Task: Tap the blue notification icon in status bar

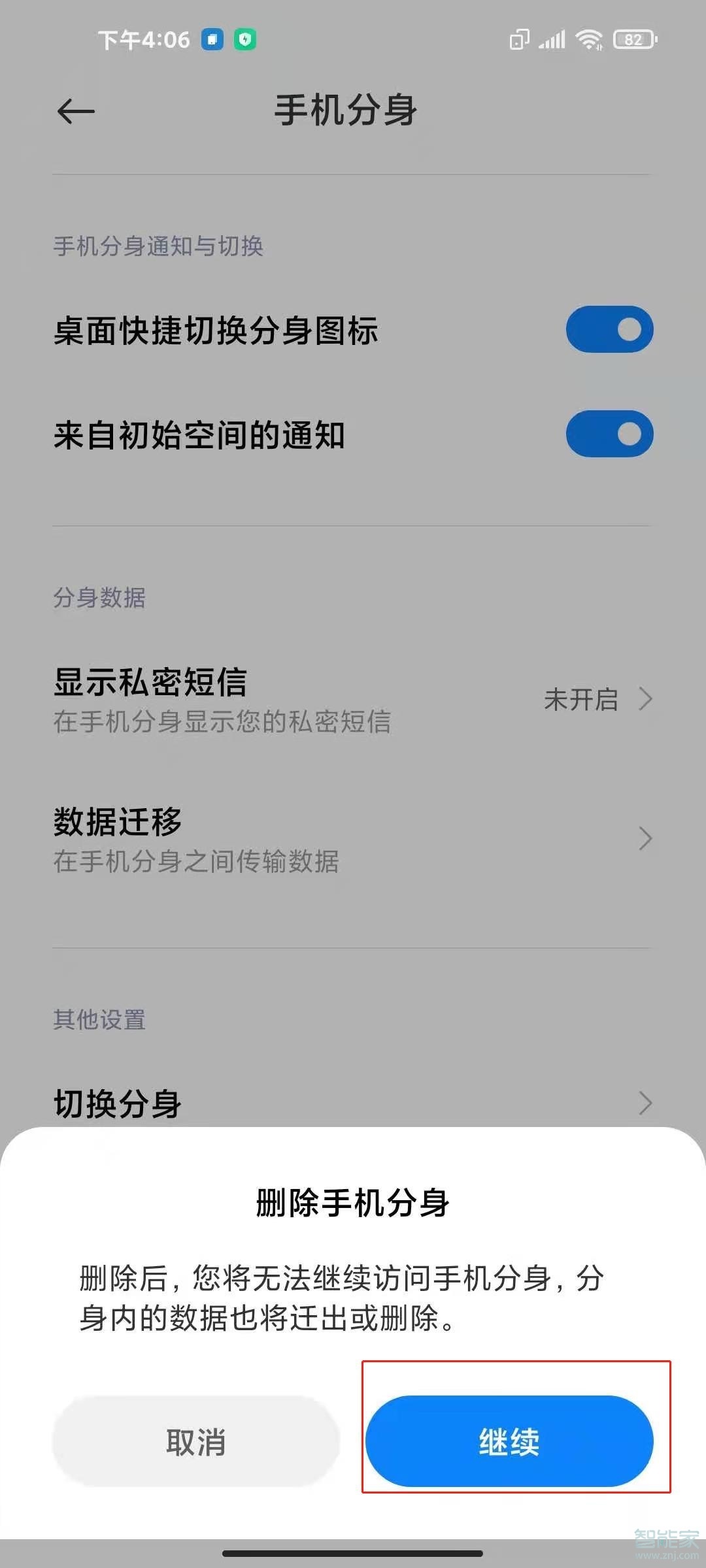Action: (x=212, y=39)
